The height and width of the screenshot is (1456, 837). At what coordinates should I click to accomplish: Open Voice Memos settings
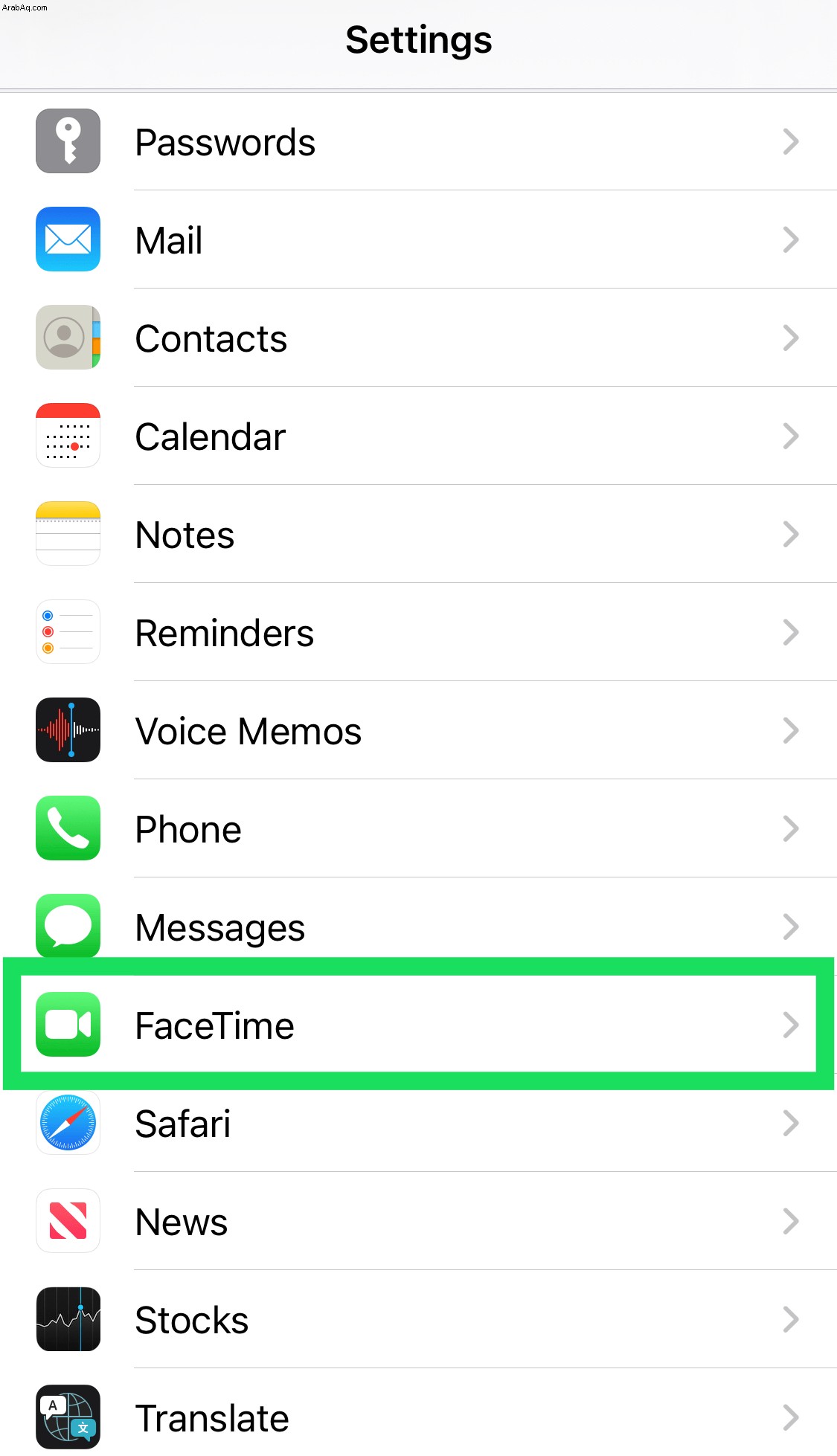(418, 730)
